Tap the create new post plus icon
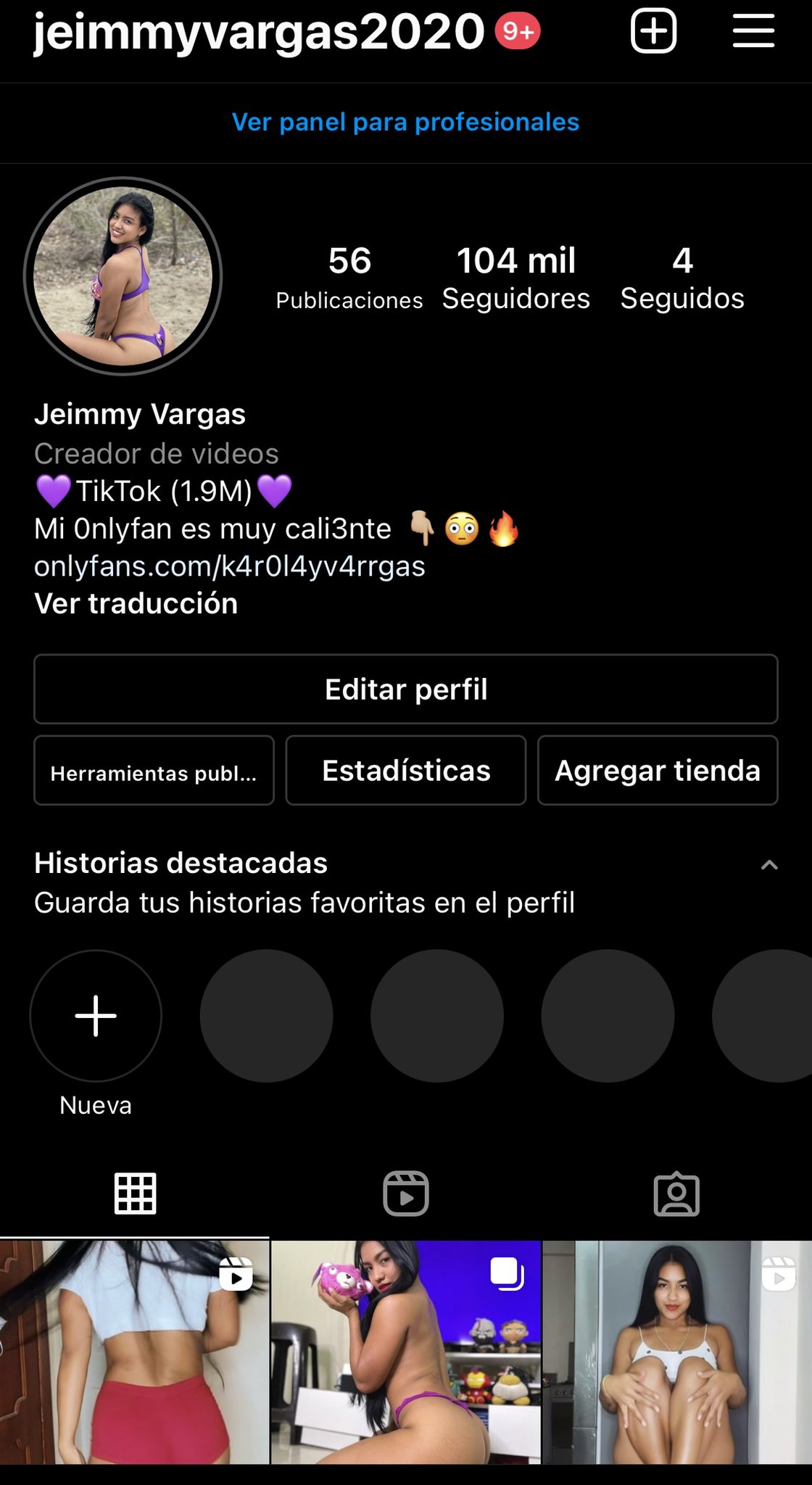This screenshot has height=1485, width=812. (653, 31)
